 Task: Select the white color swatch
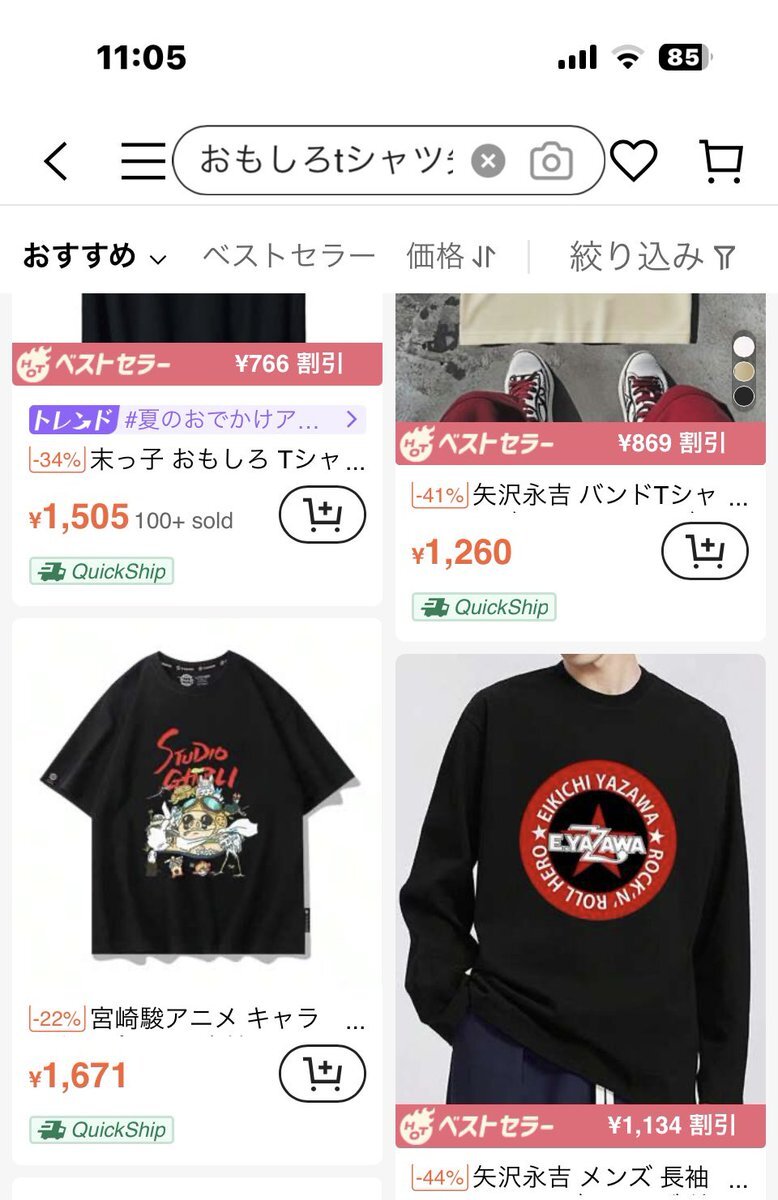(744, 347)
